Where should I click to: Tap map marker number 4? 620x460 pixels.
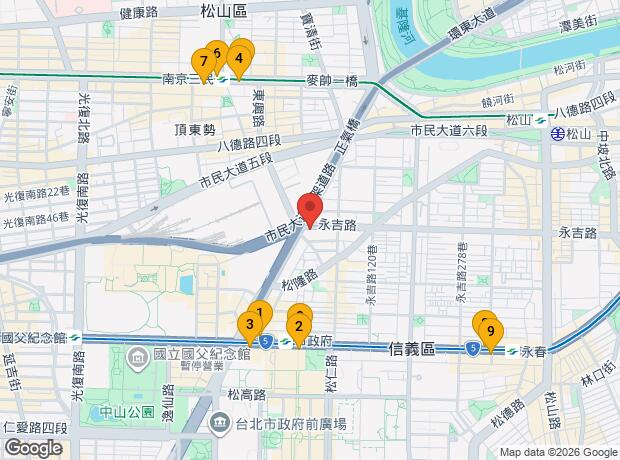tap(239, 58)
